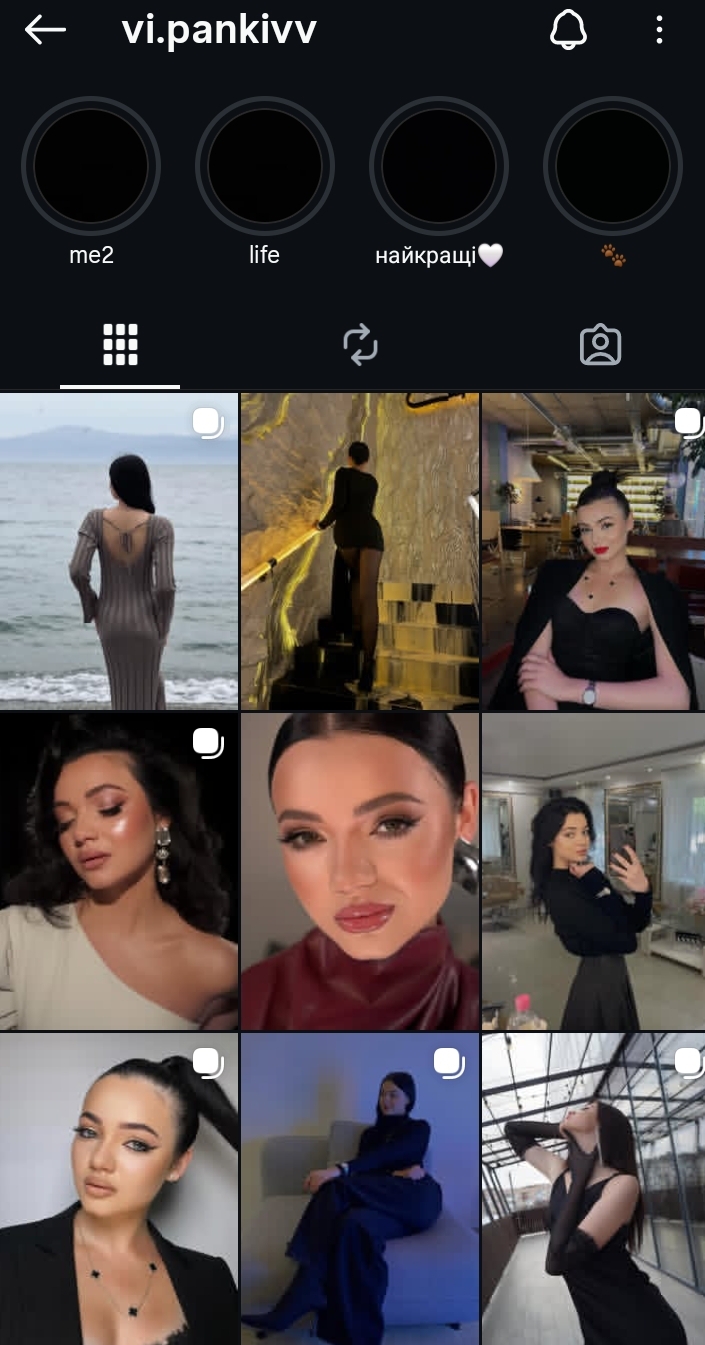Open the close-up burgundy leather portrait
Image resolution: width=705 pixels, height=1345 pixels.
point(360,872)
